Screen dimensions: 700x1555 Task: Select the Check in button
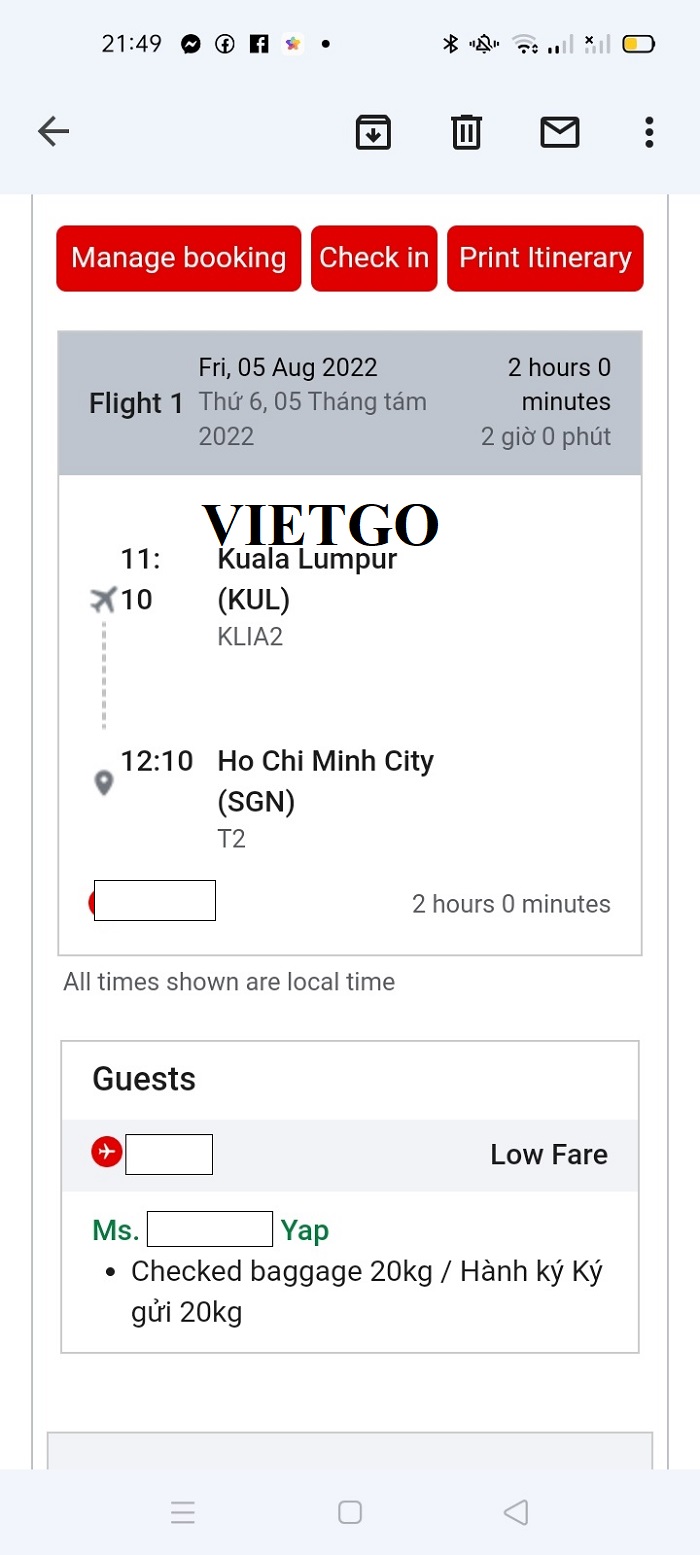(374, 258)
